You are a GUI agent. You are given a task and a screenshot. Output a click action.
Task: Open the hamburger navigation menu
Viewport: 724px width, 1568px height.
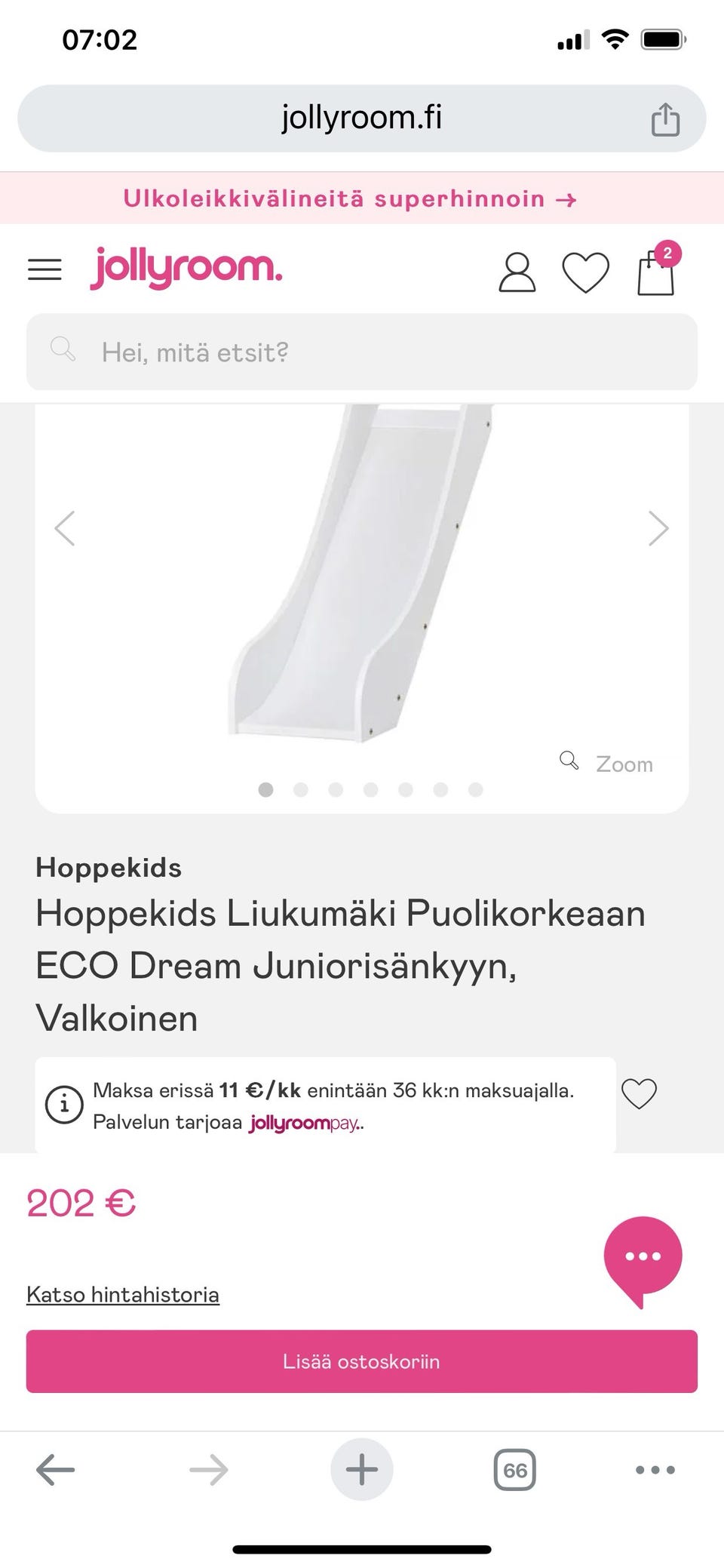tap(44, 269)
